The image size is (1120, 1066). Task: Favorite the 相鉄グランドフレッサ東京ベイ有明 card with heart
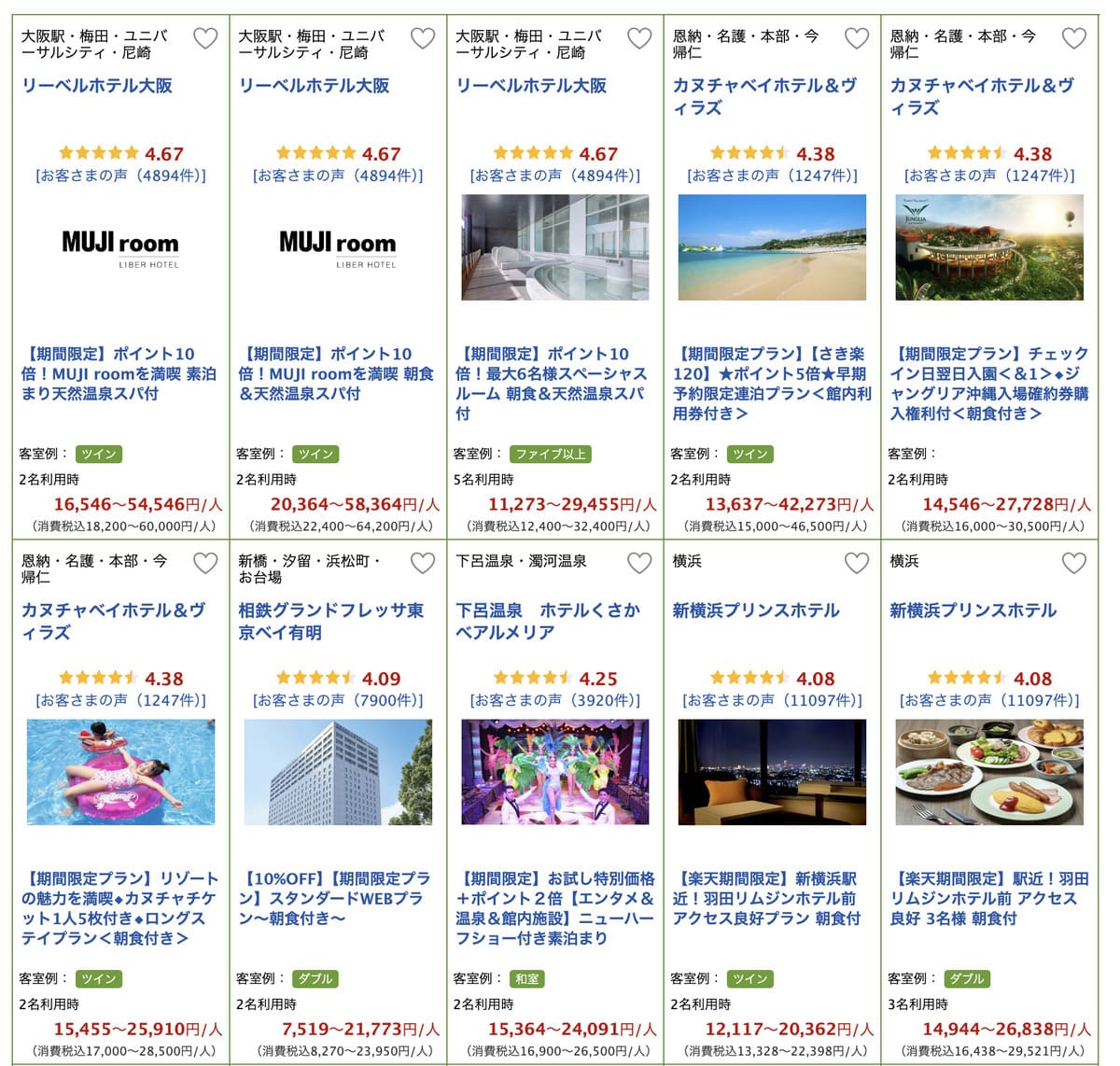pos(423,563)
